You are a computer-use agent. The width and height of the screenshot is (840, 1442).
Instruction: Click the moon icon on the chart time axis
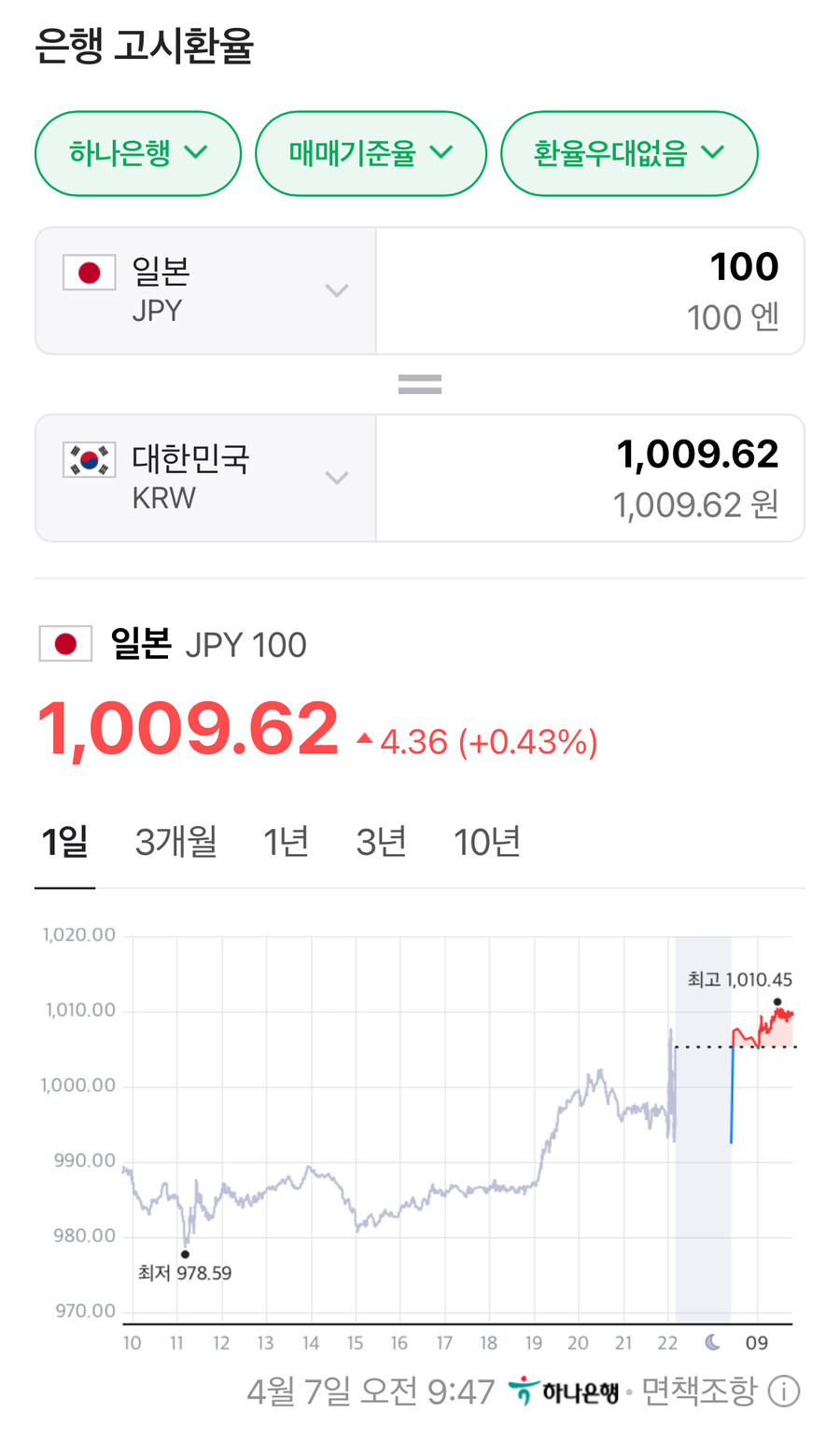pos(712,1341)
